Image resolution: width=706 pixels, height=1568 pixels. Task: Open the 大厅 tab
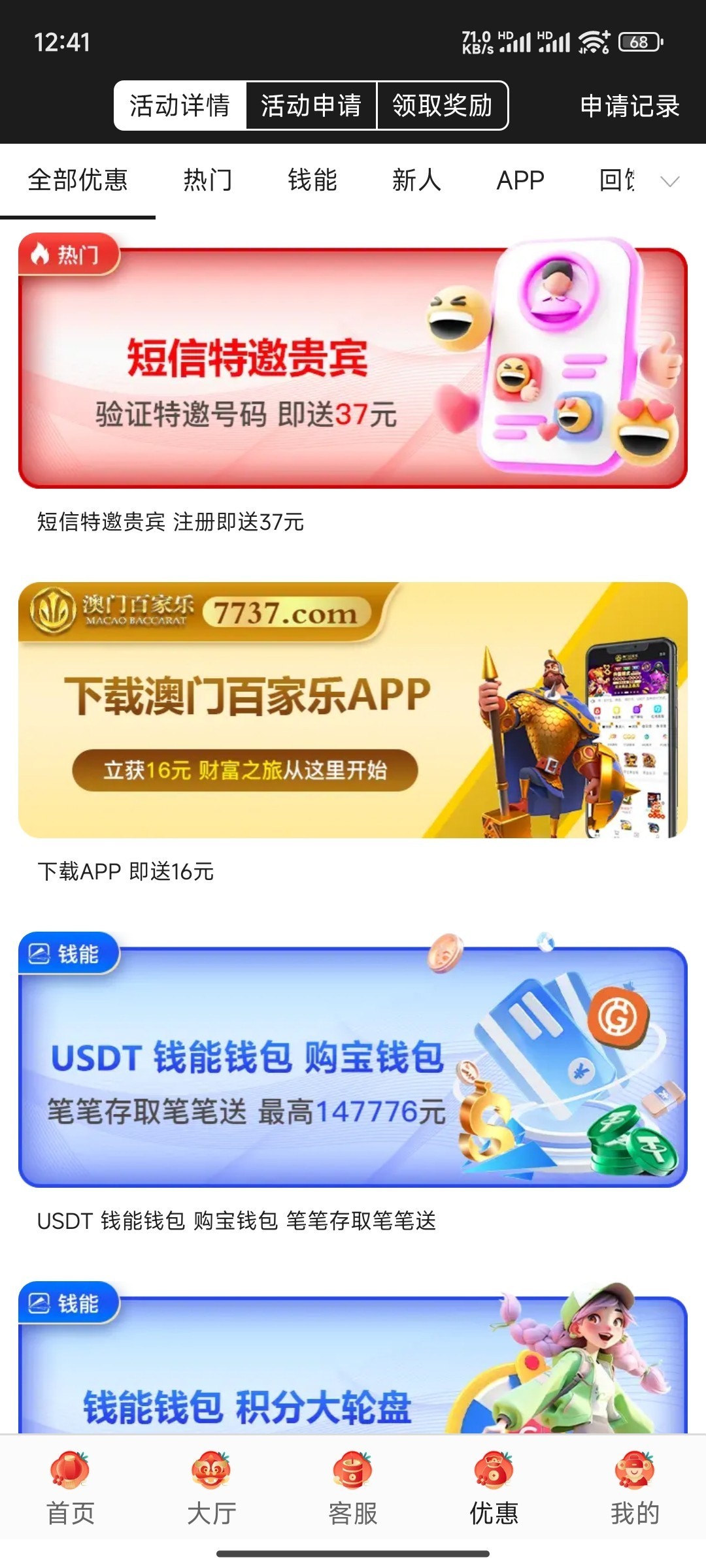(211, 1492)
